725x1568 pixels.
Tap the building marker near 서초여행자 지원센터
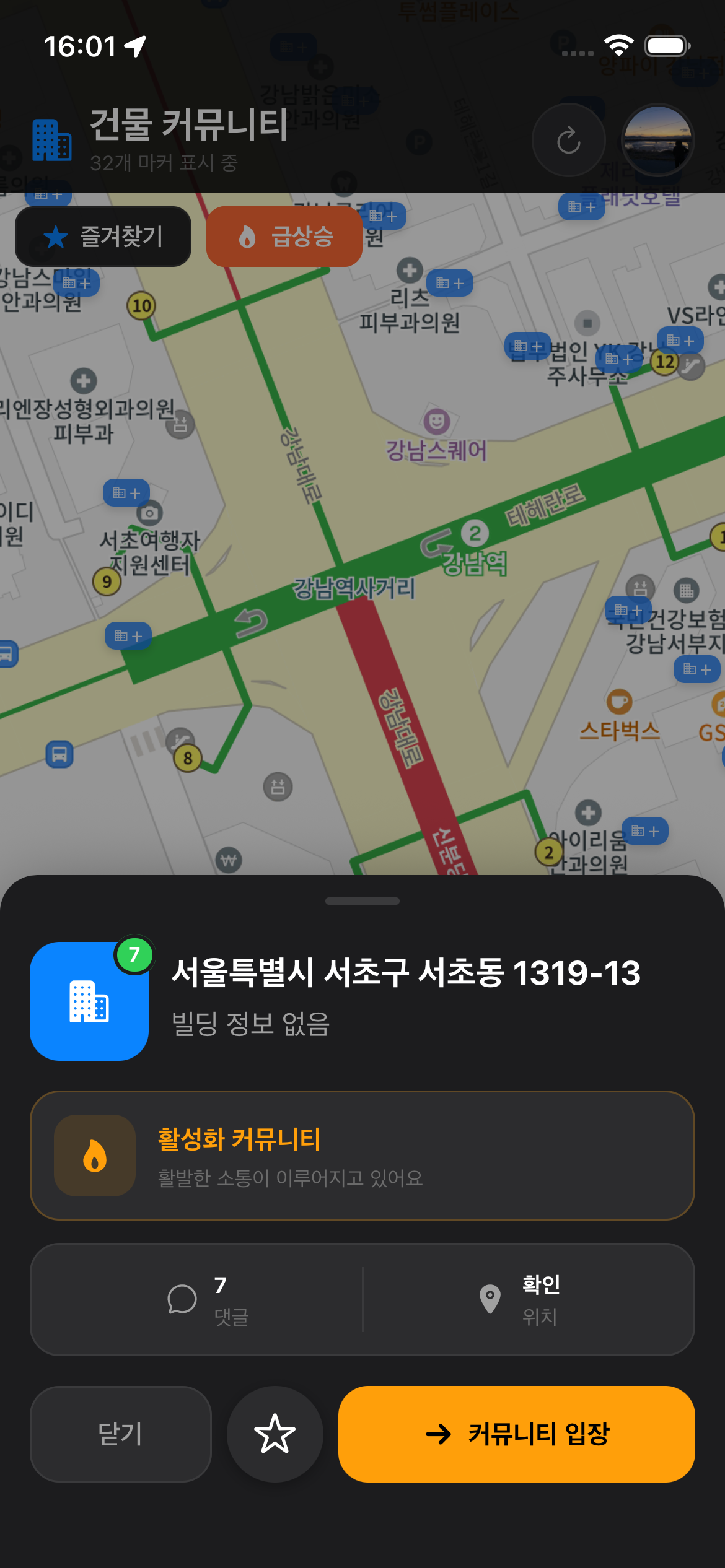[x=126, y=493]
